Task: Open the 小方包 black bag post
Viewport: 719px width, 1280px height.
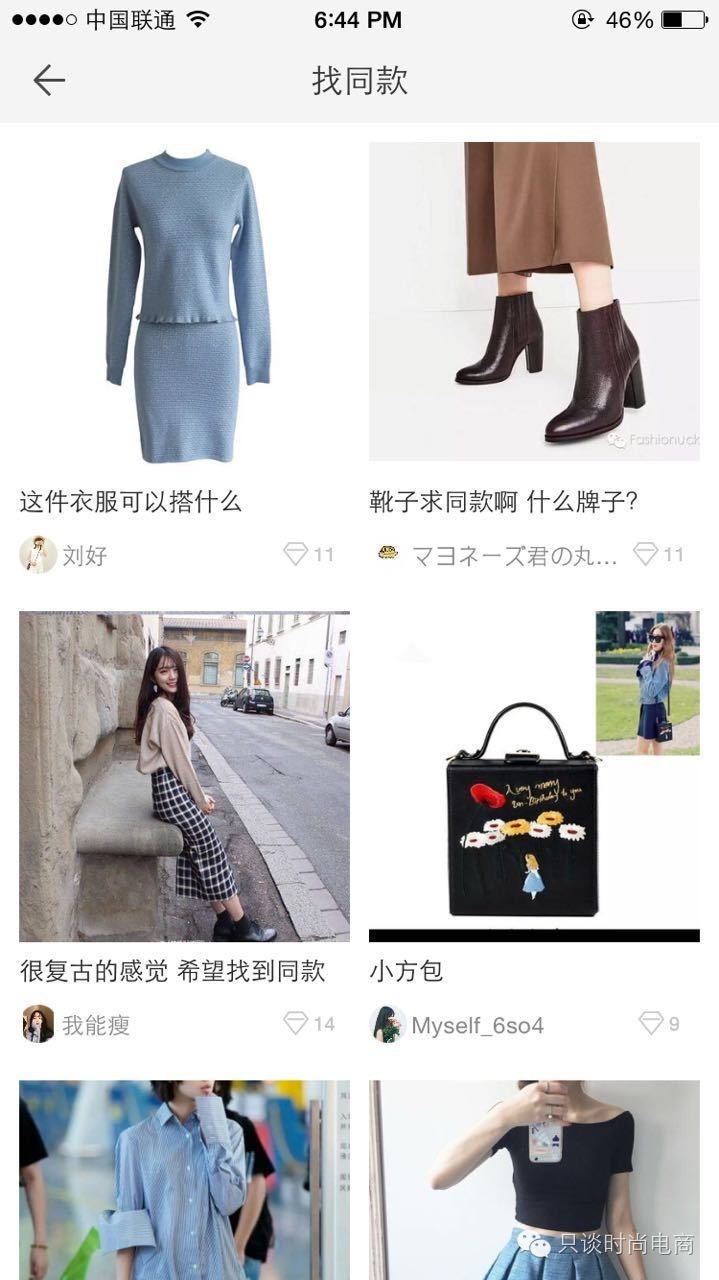Action: [534, 776]
